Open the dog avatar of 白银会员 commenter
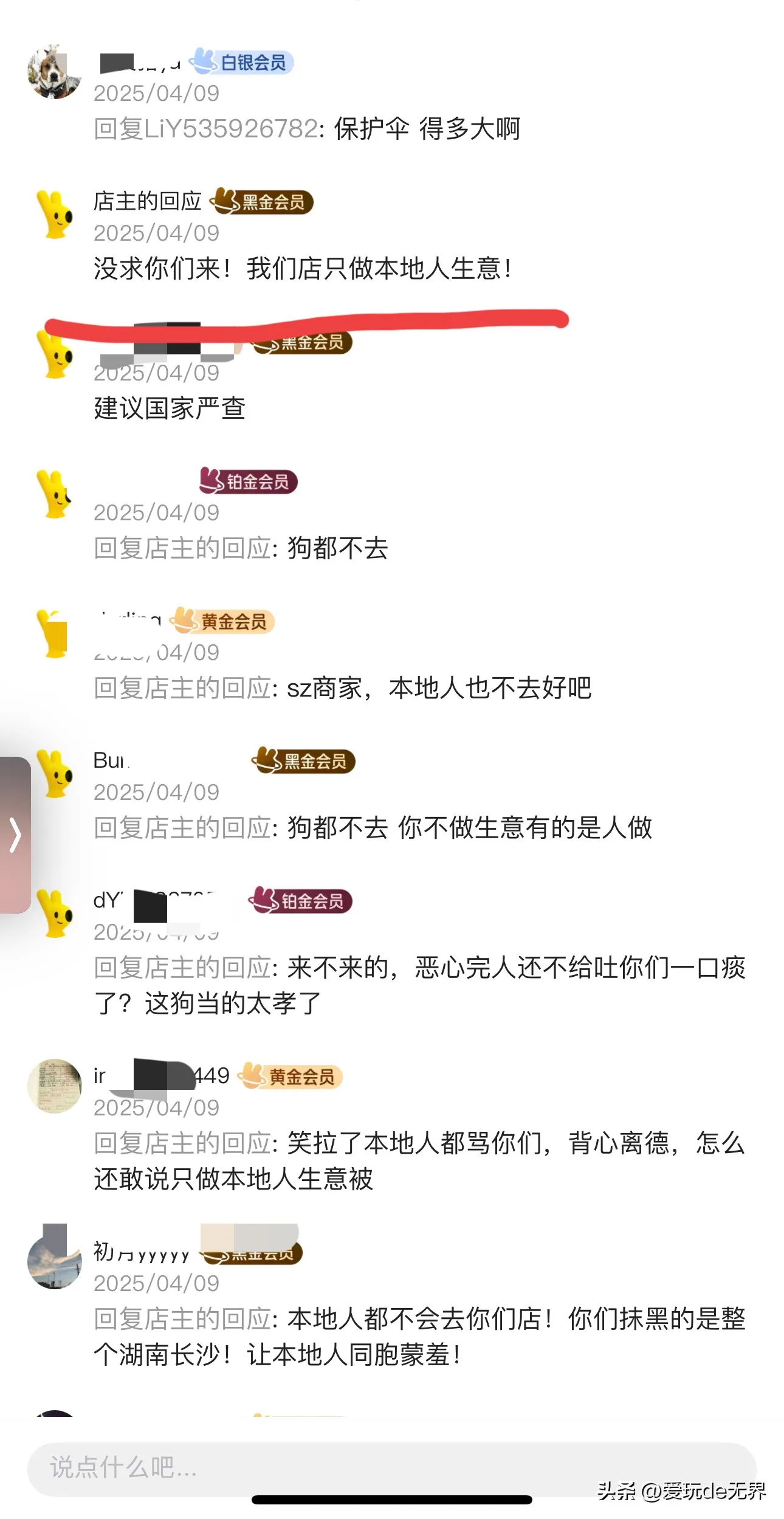784x1519 pixels. coord(55,72)
